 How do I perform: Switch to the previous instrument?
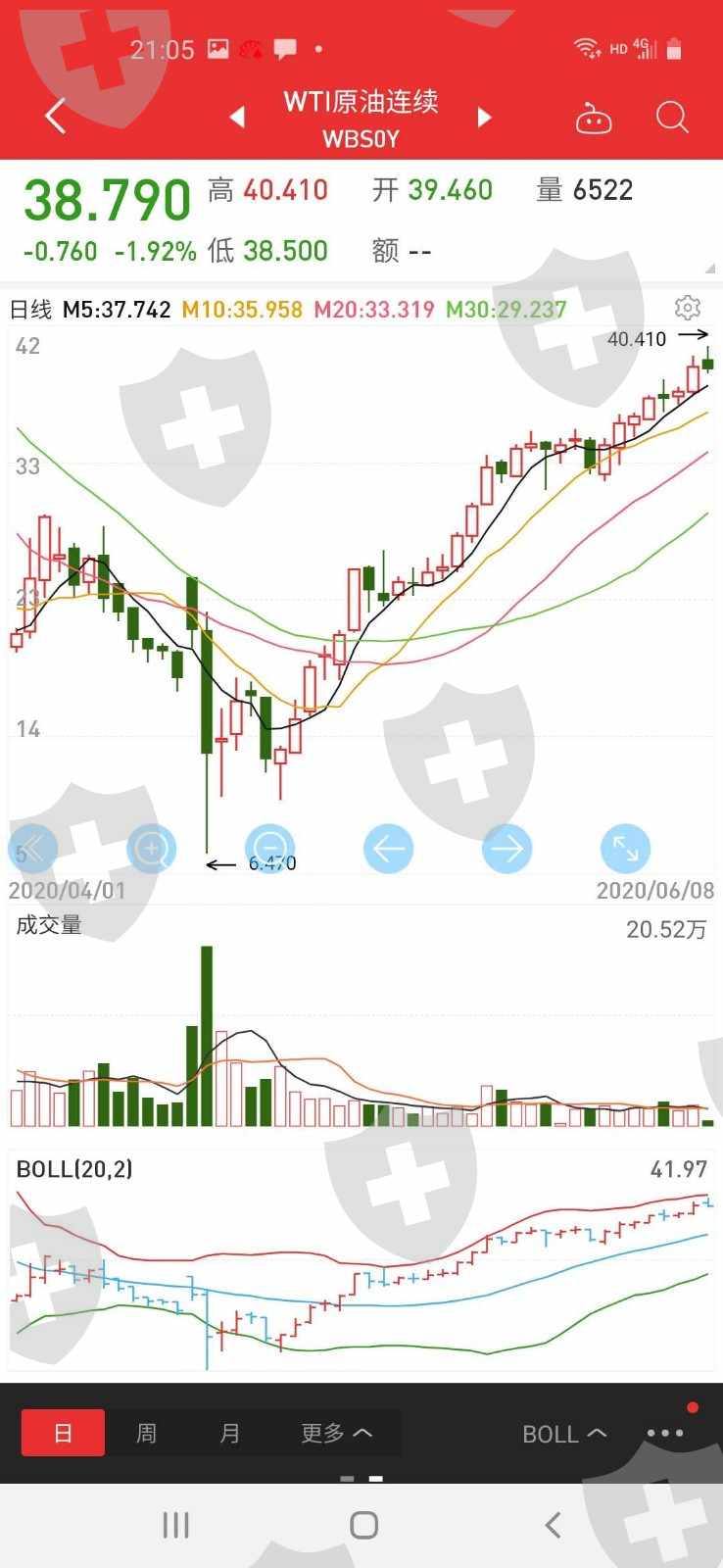[237, 118]
